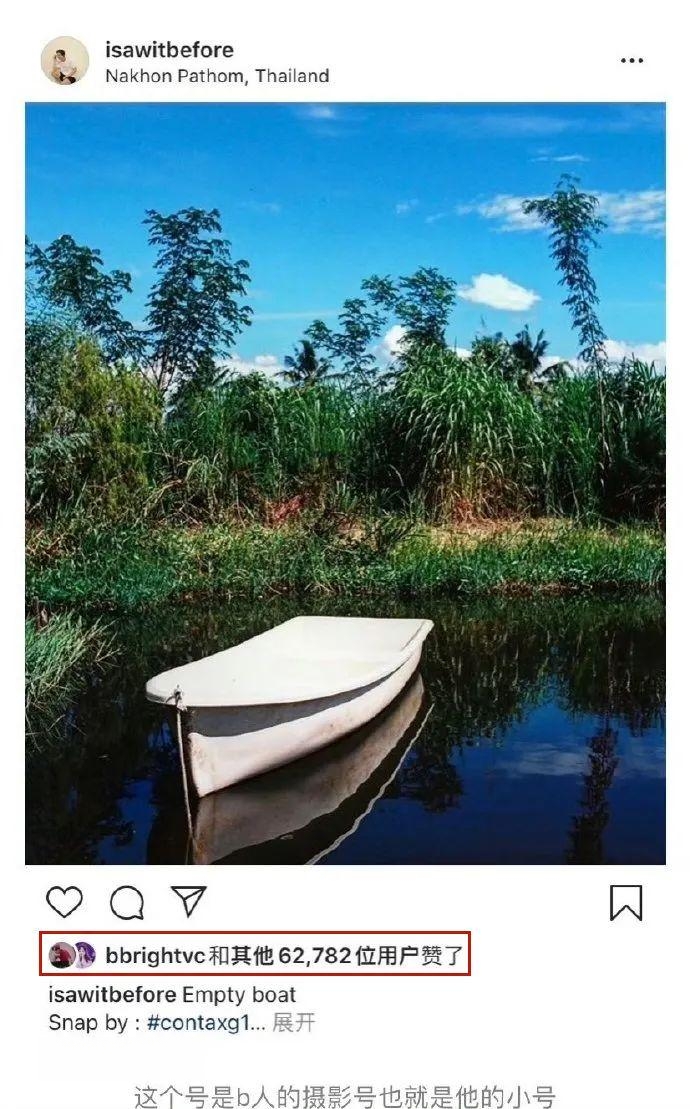The width and height of the screenshot is (690, 1109).
Task: Tap the isawitbefore username in the header
Action: [x=169, y=50]
